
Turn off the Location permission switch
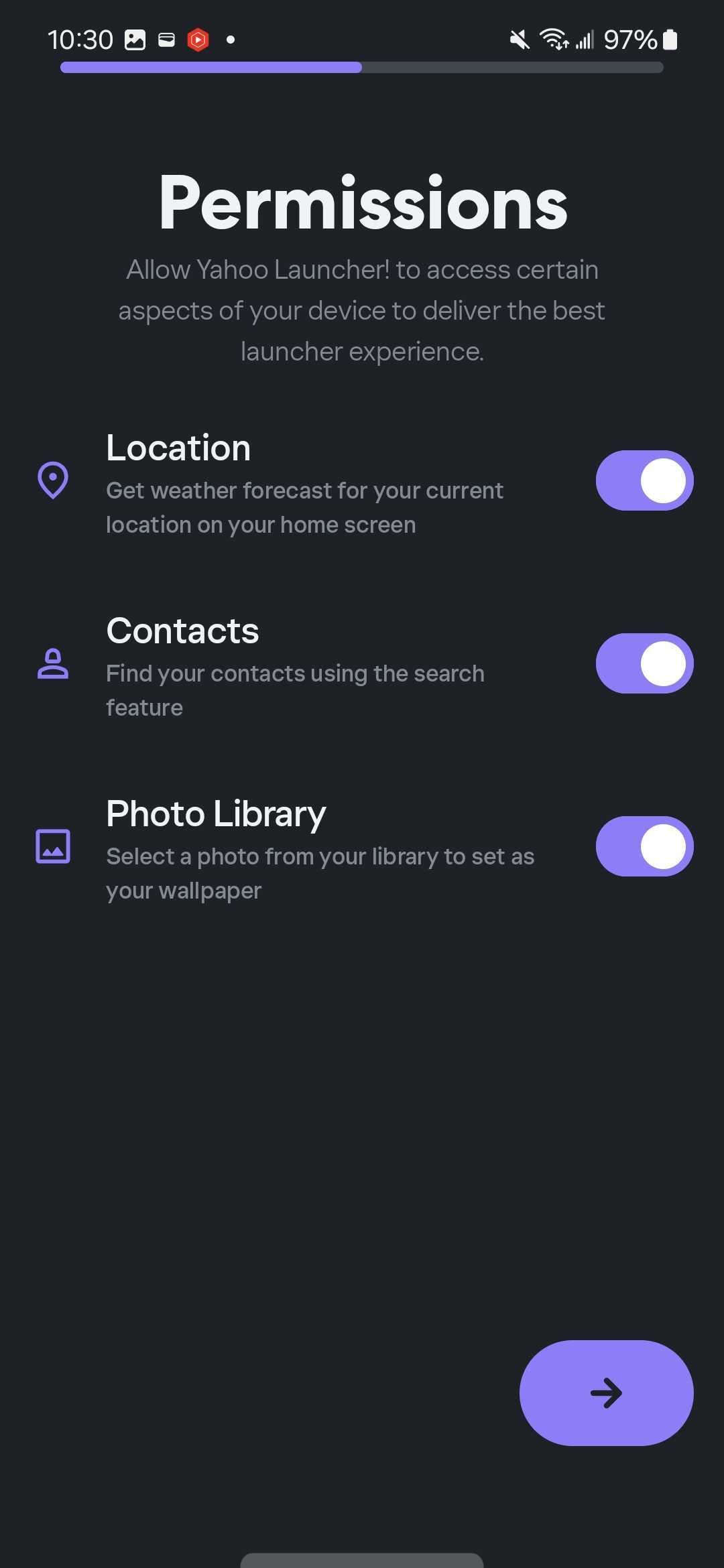coord(644,480)
